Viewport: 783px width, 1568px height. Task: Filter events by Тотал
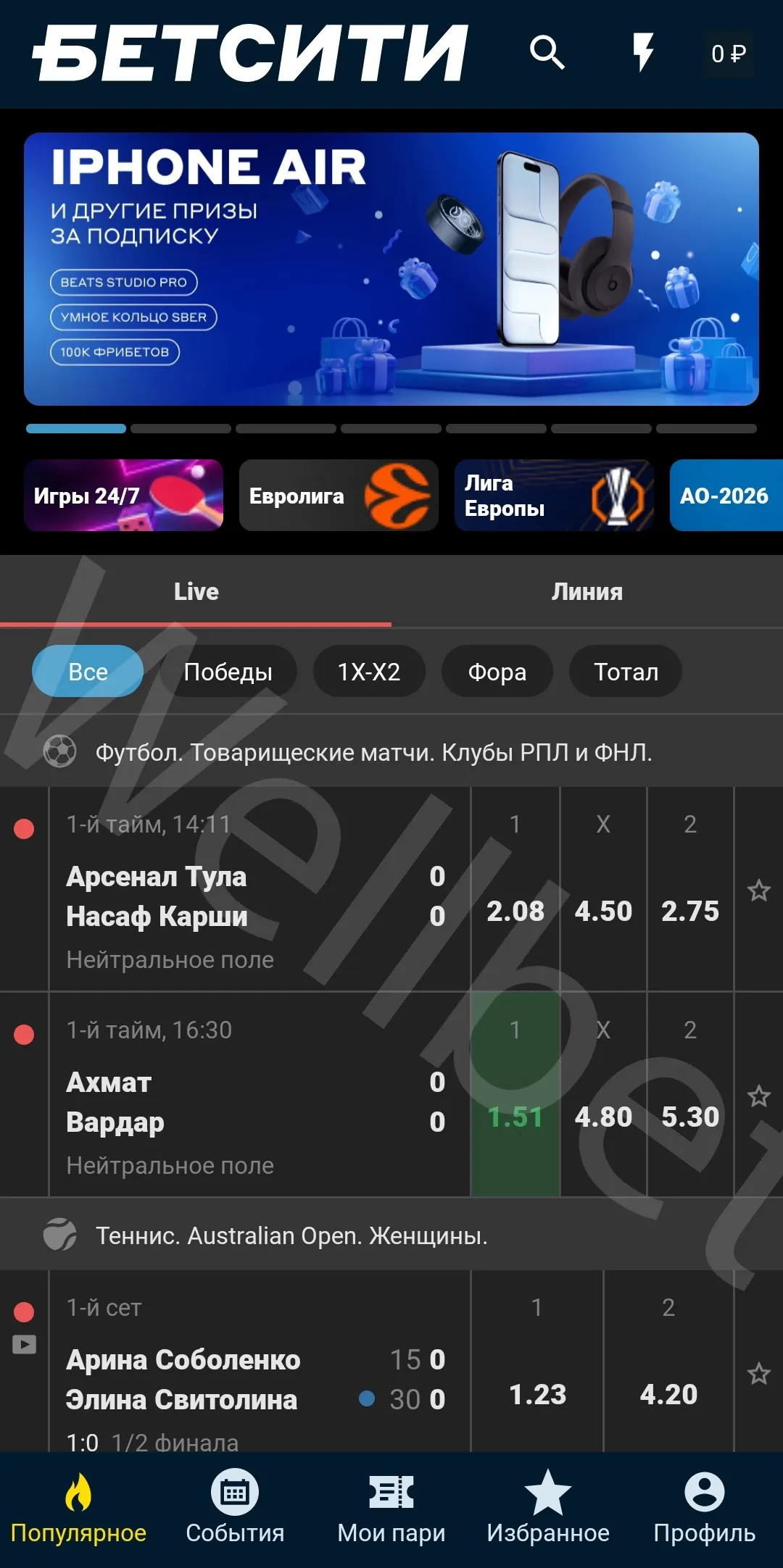point(626,672)
